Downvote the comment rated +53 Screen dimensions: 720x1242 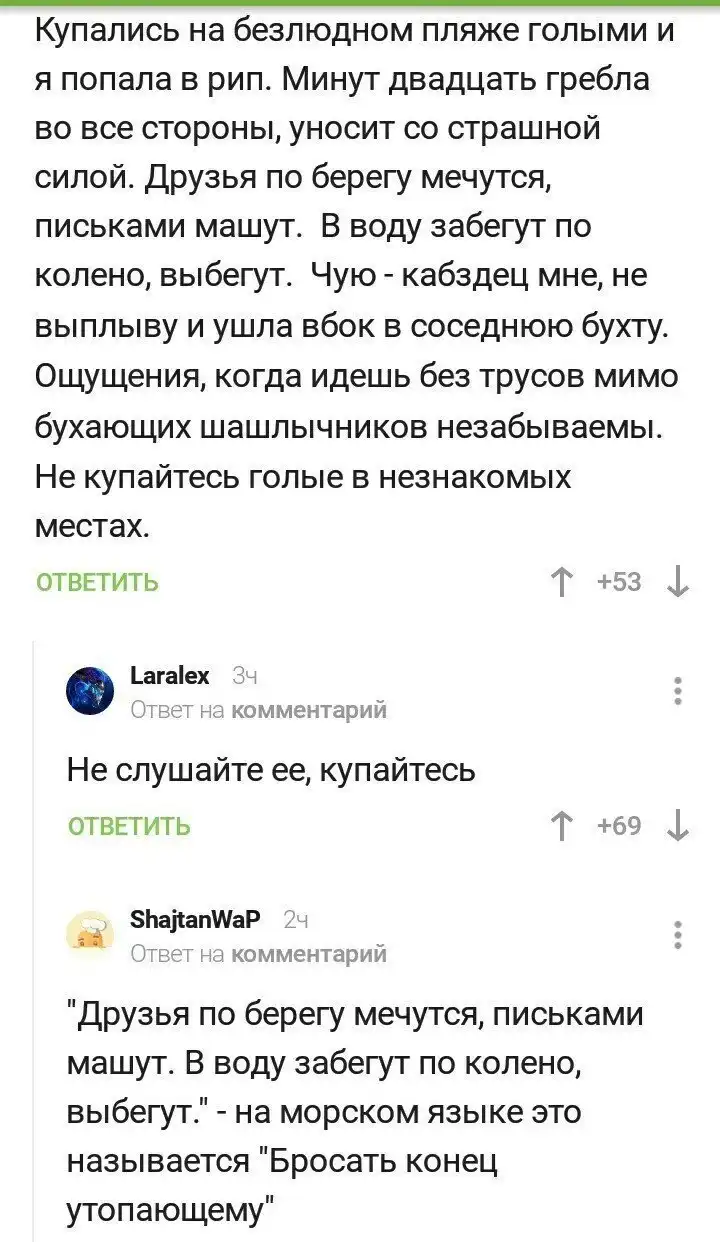[677, 582]
